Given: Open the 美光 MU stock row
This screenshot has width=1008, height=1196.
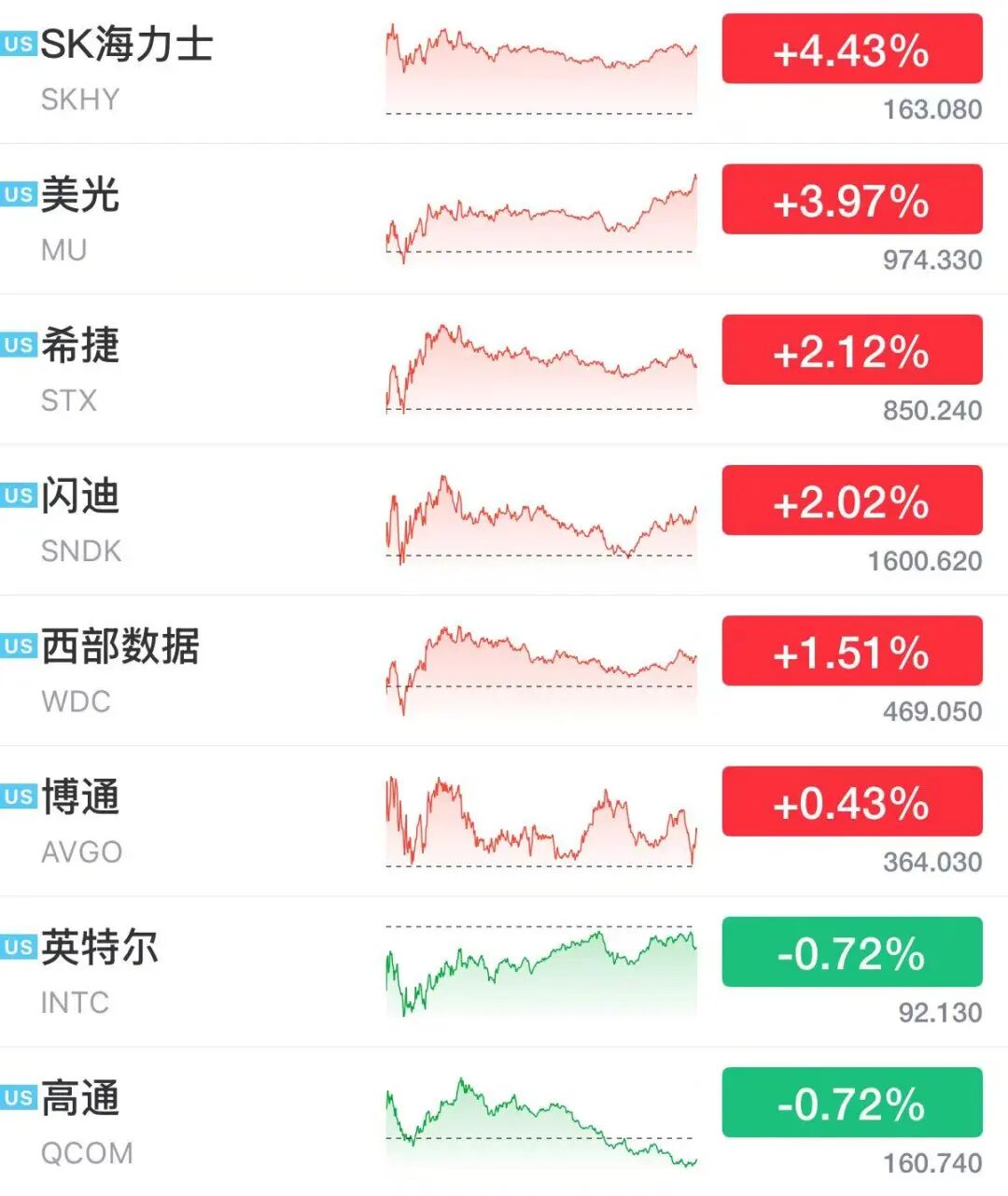Looking at the screenshot, I should coord(504,218).
